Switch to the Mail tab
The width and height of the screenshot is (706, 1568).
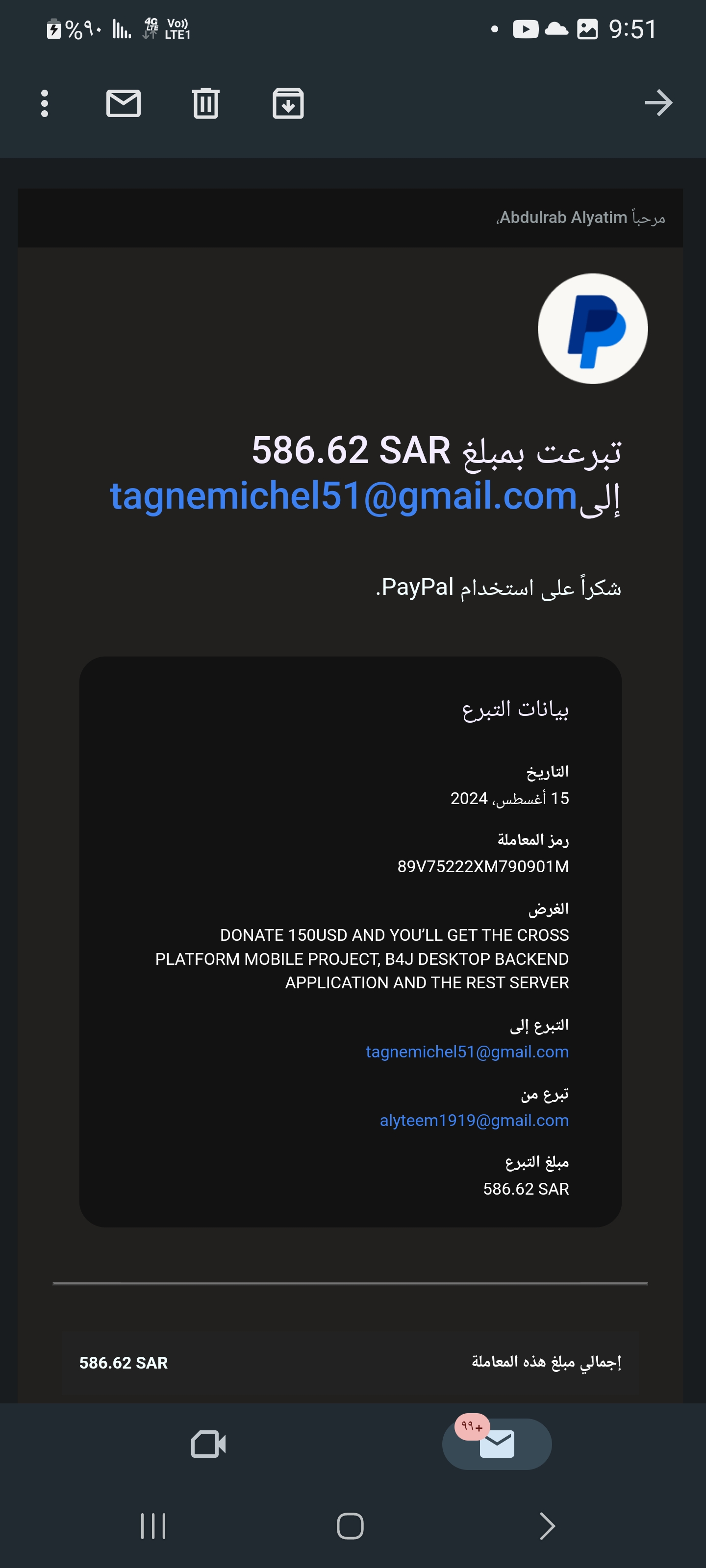tap(497, 1444)
